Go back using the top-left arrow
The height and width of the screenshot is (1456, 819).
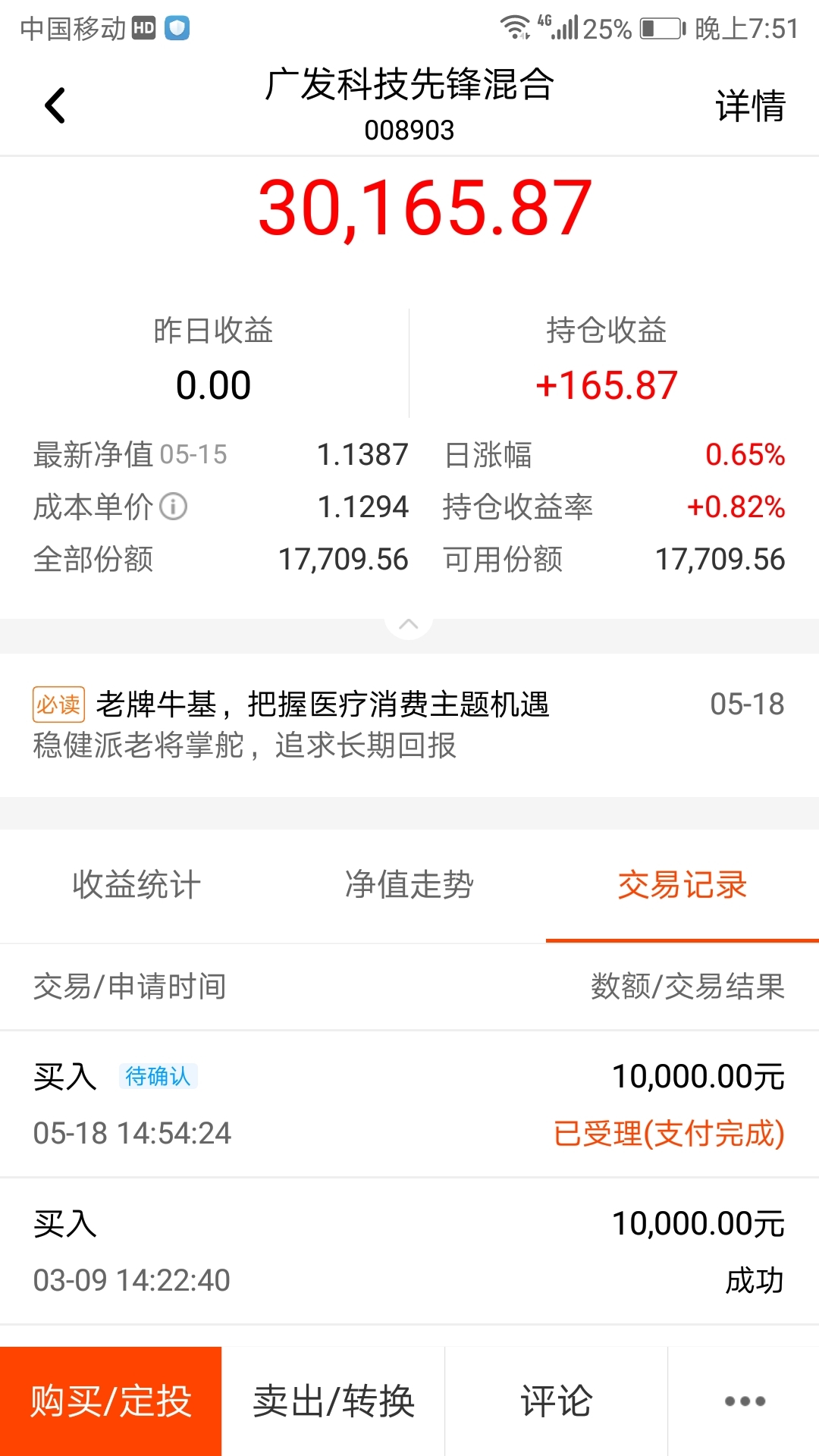55,105
